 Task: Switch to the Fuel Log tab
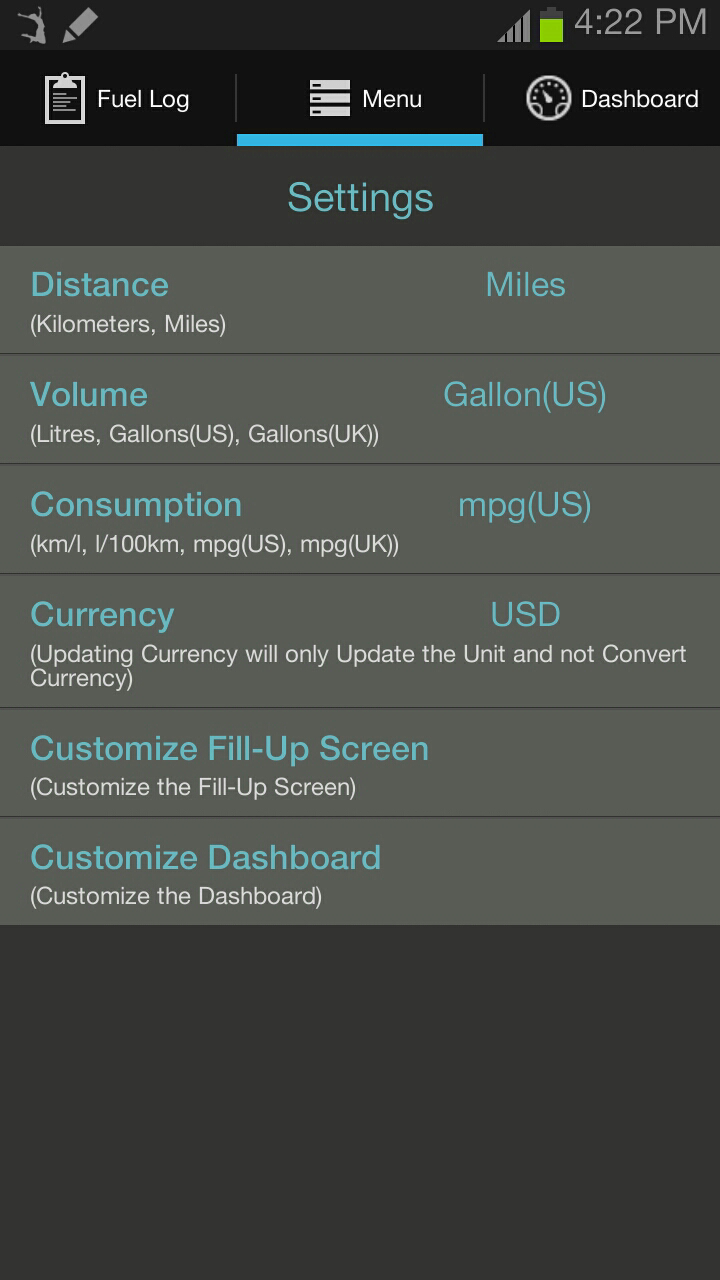(117, 97)
